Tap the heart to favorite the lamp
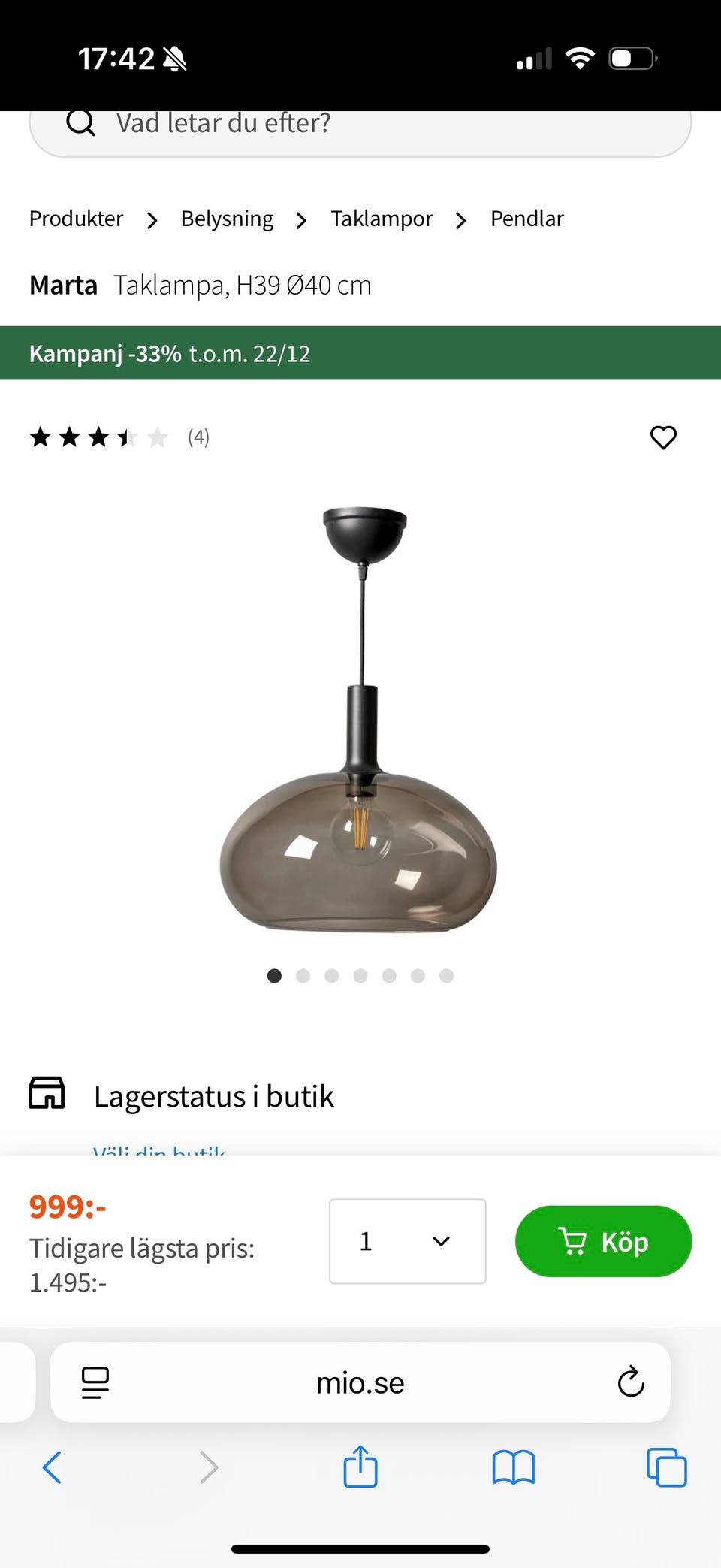This screenshot has width=721, height=1568. (x=663, y=437)
